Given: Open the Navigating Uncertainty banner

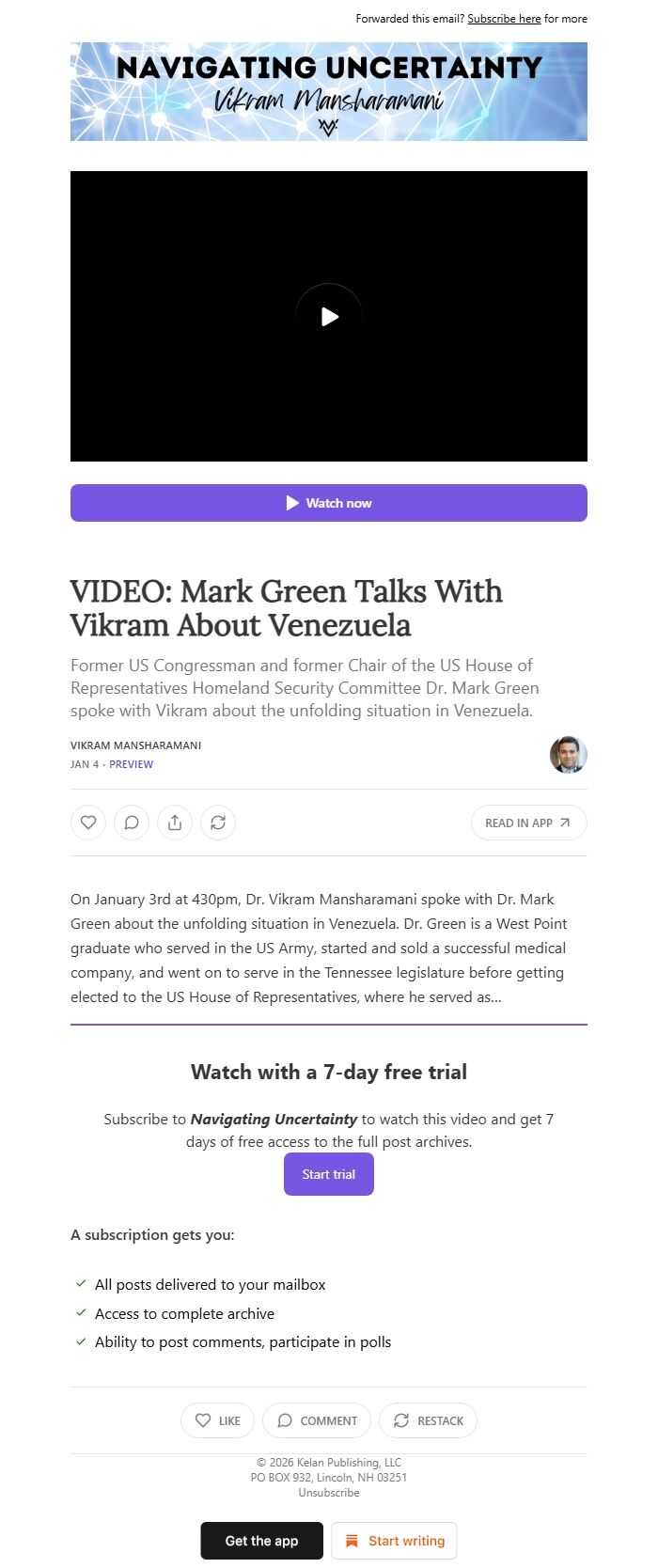Looking at the screenshot, I should pyautogui.click(x=329, y=91).
